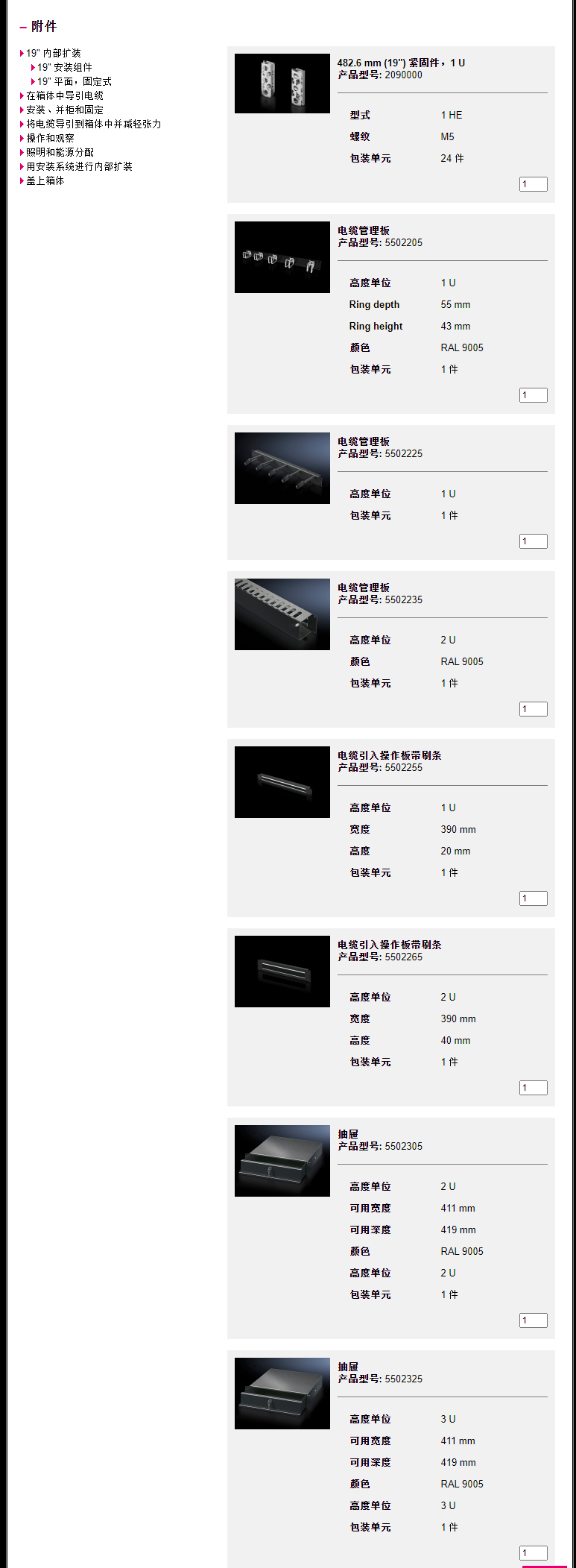Edit quantity field for product 2090000
This screenshot has width=576, height=1568.
(x=533, y=183)
